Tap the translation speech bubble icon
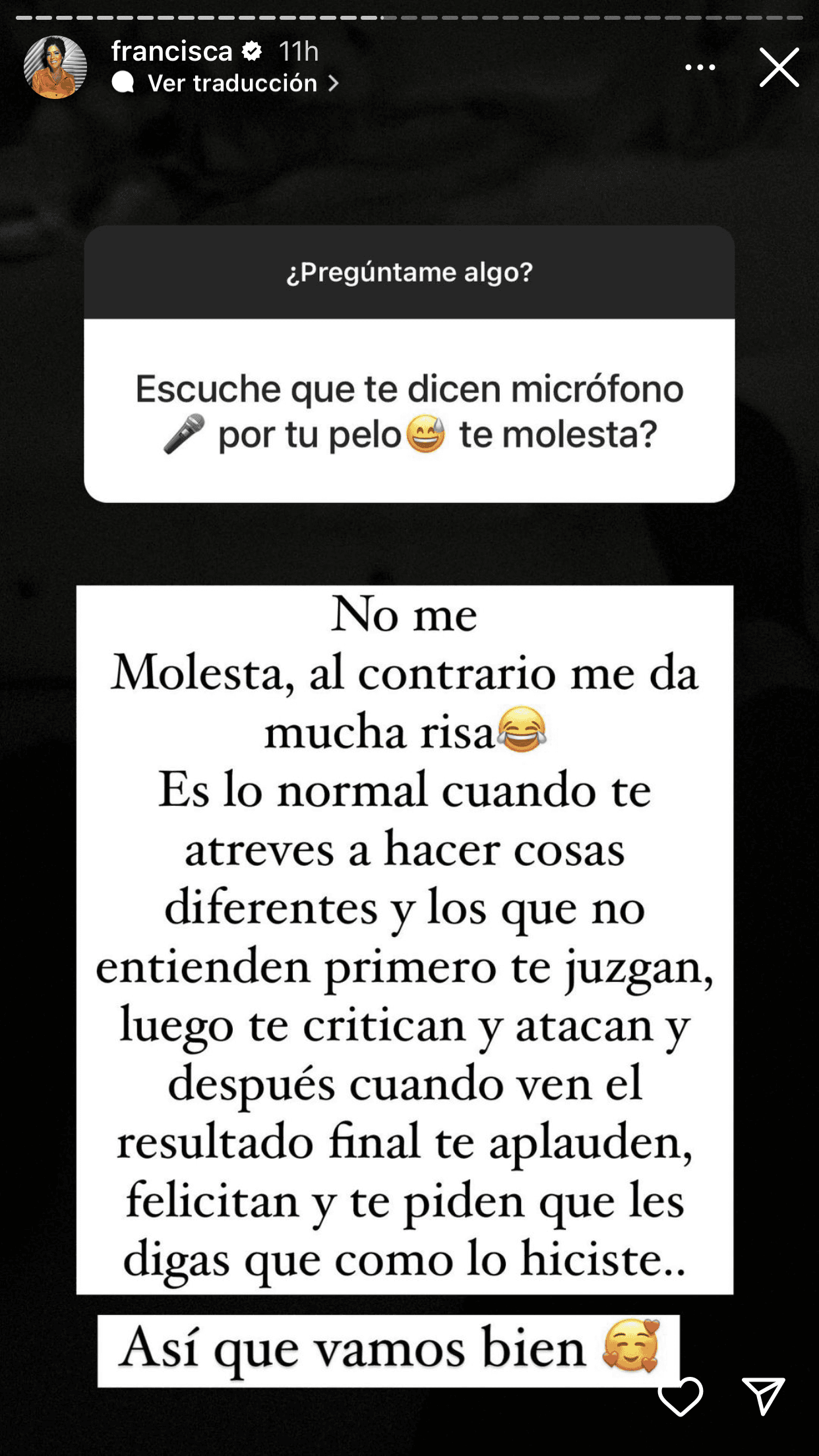 (123, 82)
